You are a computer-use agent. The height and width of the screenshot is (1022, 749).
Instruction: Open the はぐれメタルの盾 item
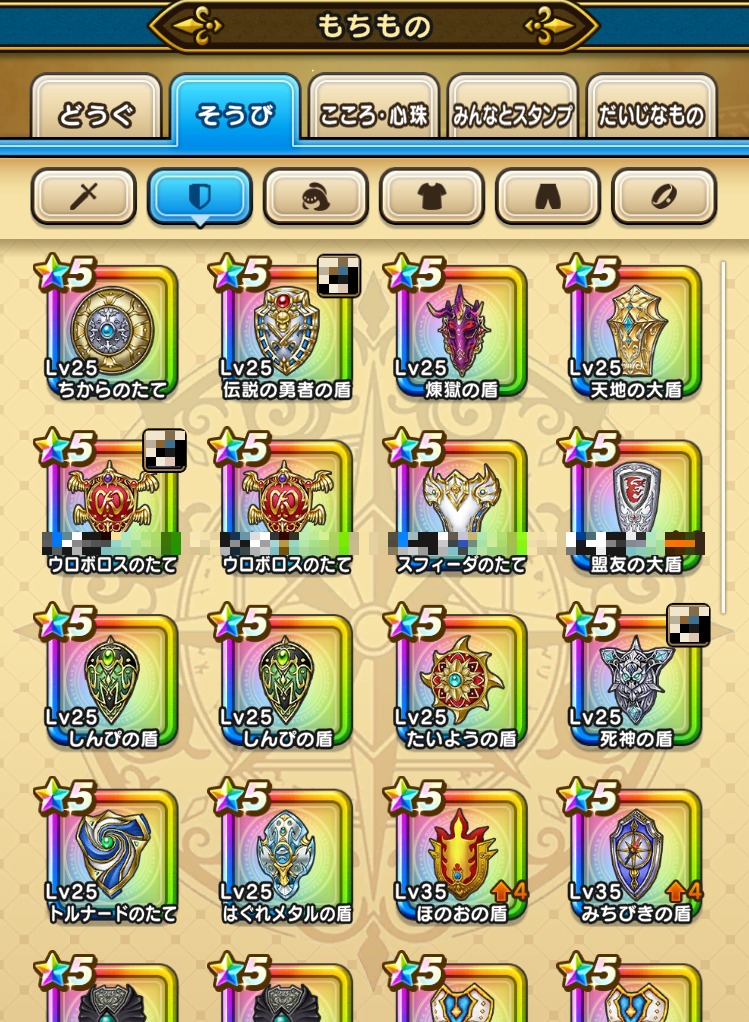click(286, 856)
